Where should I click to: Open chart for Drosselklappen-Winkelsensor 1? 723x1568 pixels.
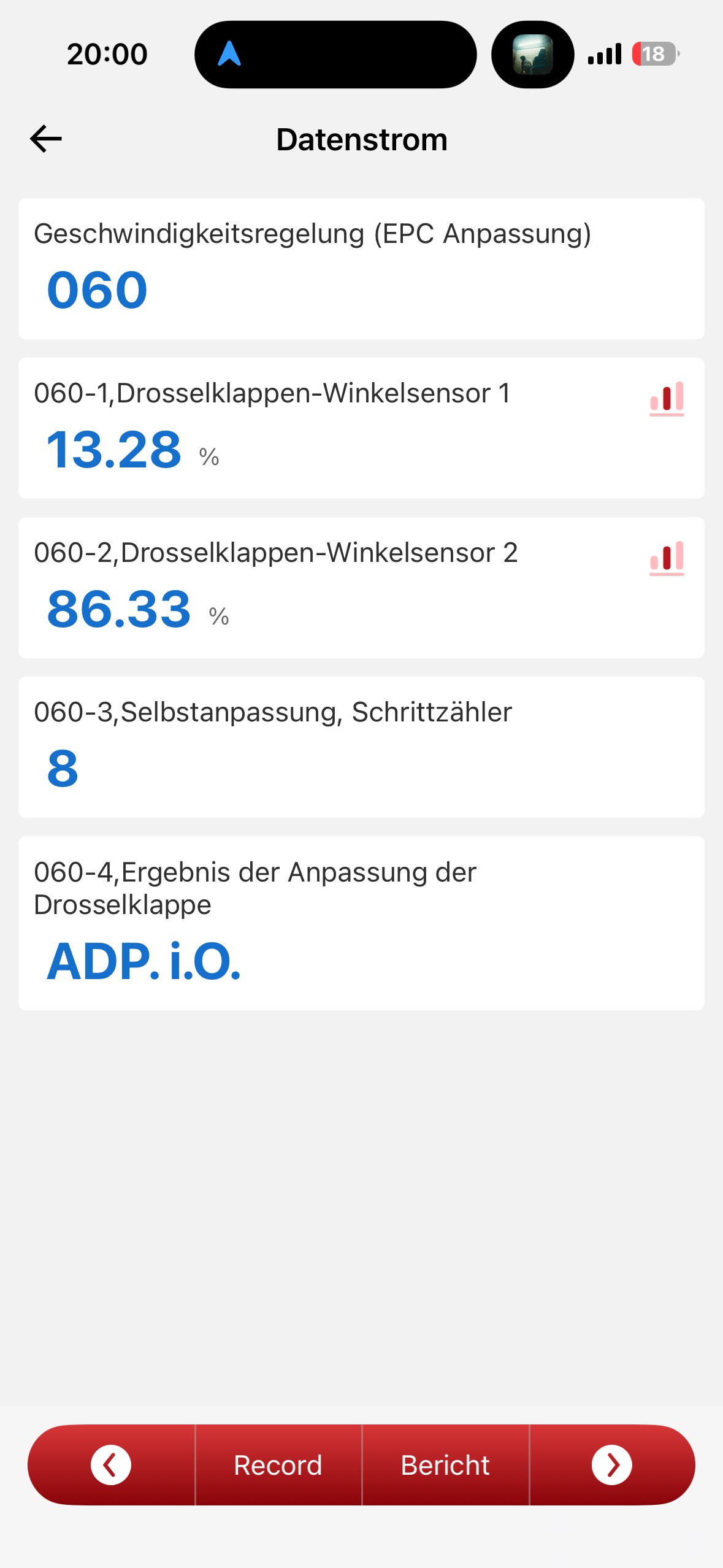pyautogui.click(x=667, y=398)
